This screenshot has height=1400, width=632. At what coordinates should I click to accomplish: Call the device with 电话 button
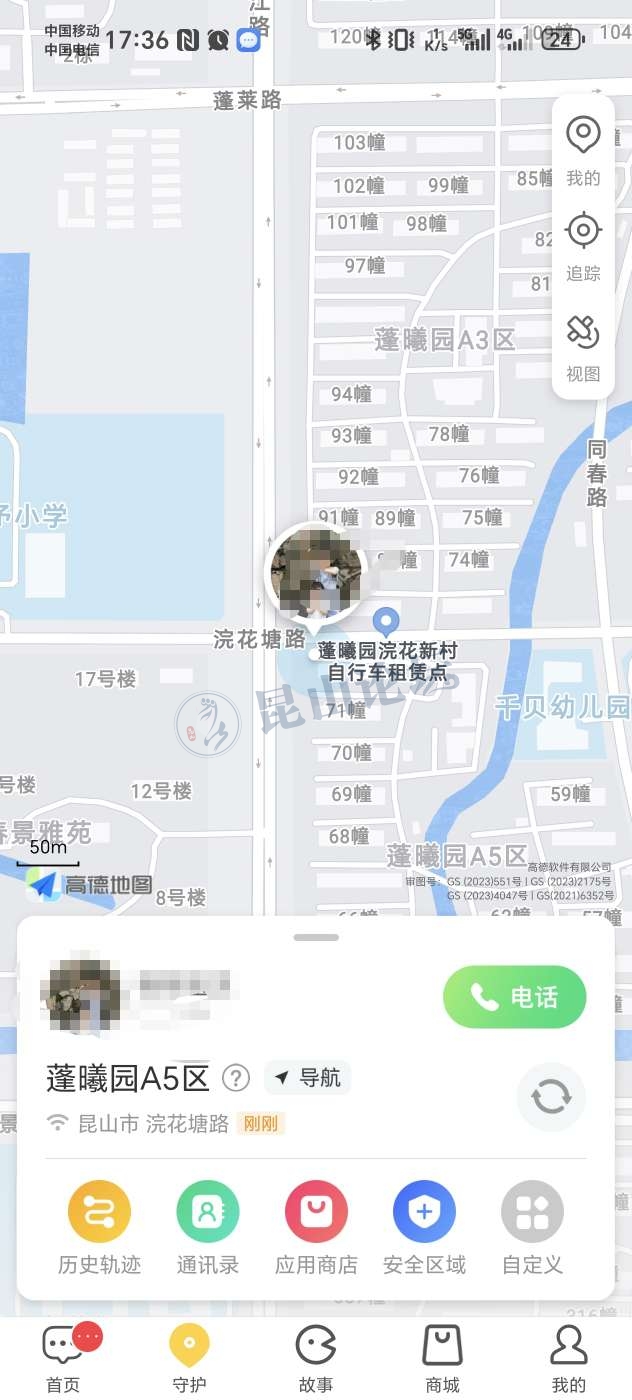click(514, 997)
